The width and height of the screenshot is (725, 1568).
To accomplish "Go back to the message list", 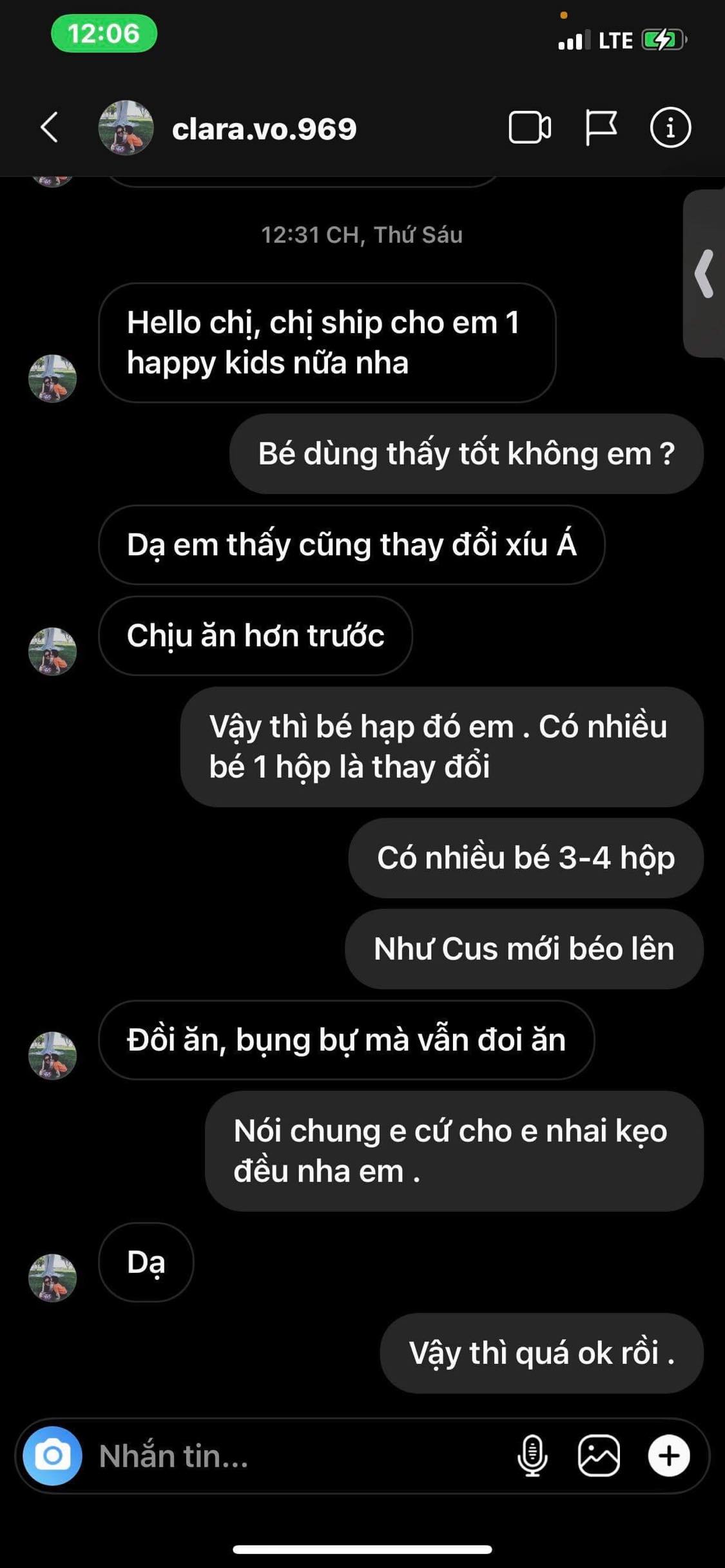I will click(50, 127).
